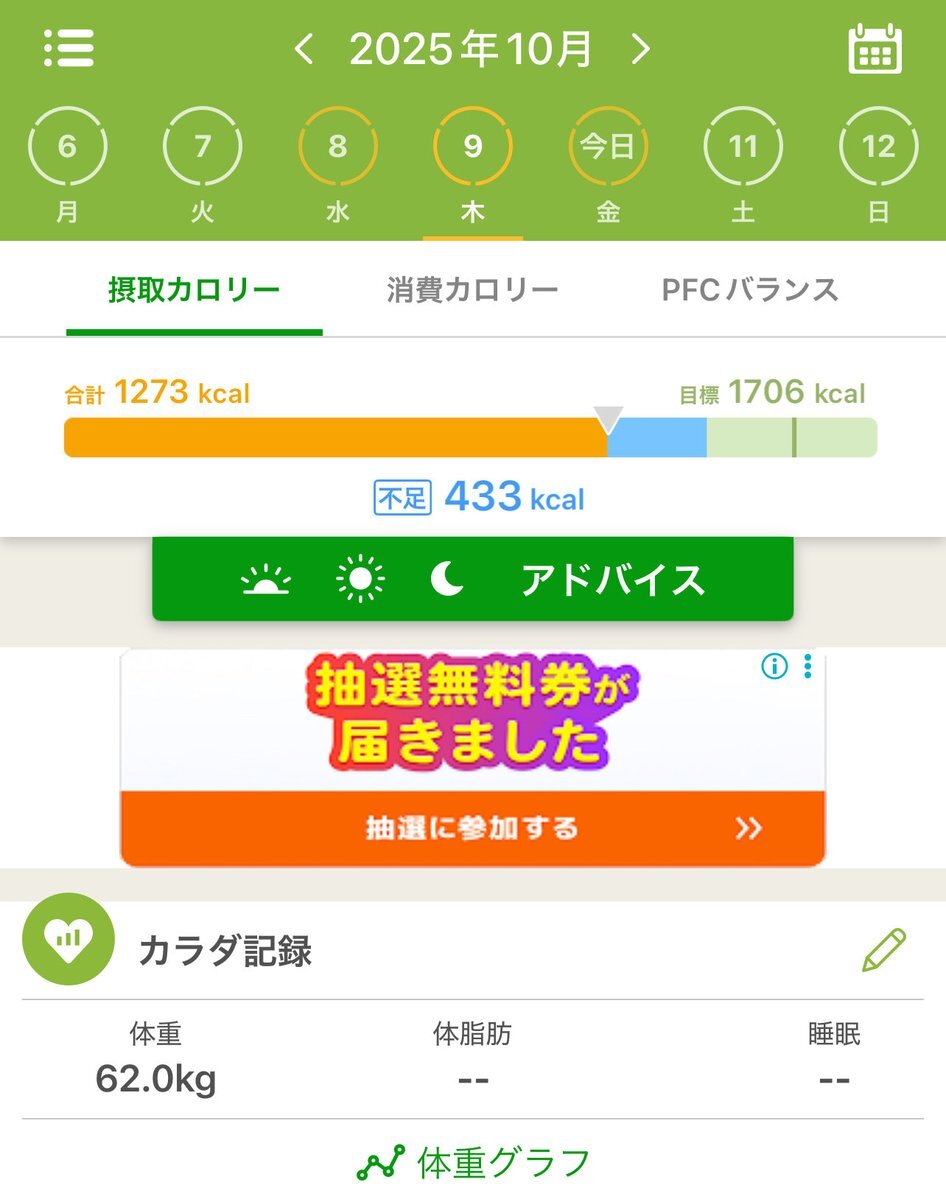Go to the next month
The image size is (946, 1199).
tap(640, 49)
